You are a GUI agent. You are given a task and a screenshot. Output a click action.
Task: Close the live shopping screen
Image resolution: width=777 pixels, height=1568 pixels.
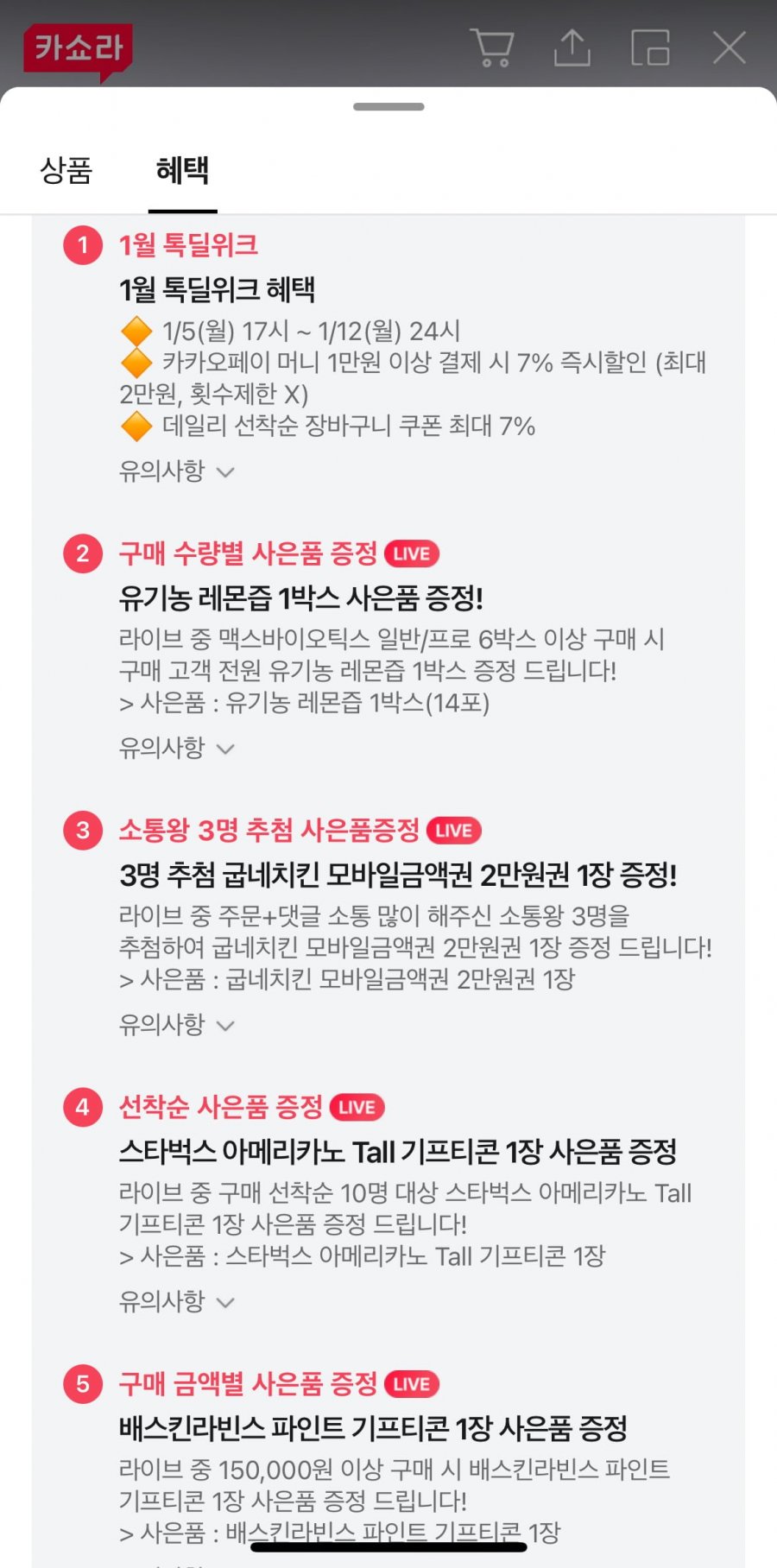point(730,48)
